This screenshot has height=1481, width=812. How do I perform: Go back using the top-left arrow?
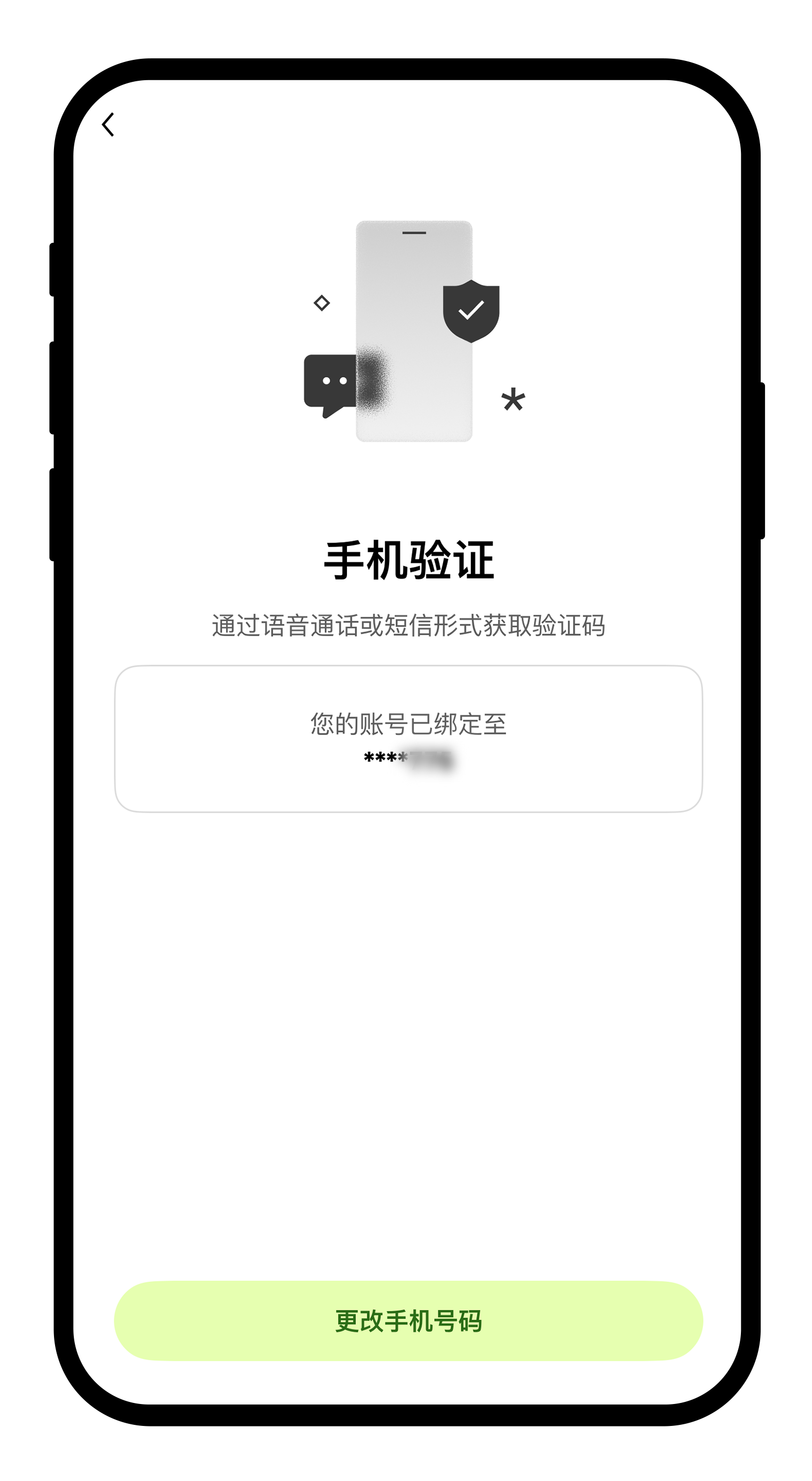click(x=108, y=124)
